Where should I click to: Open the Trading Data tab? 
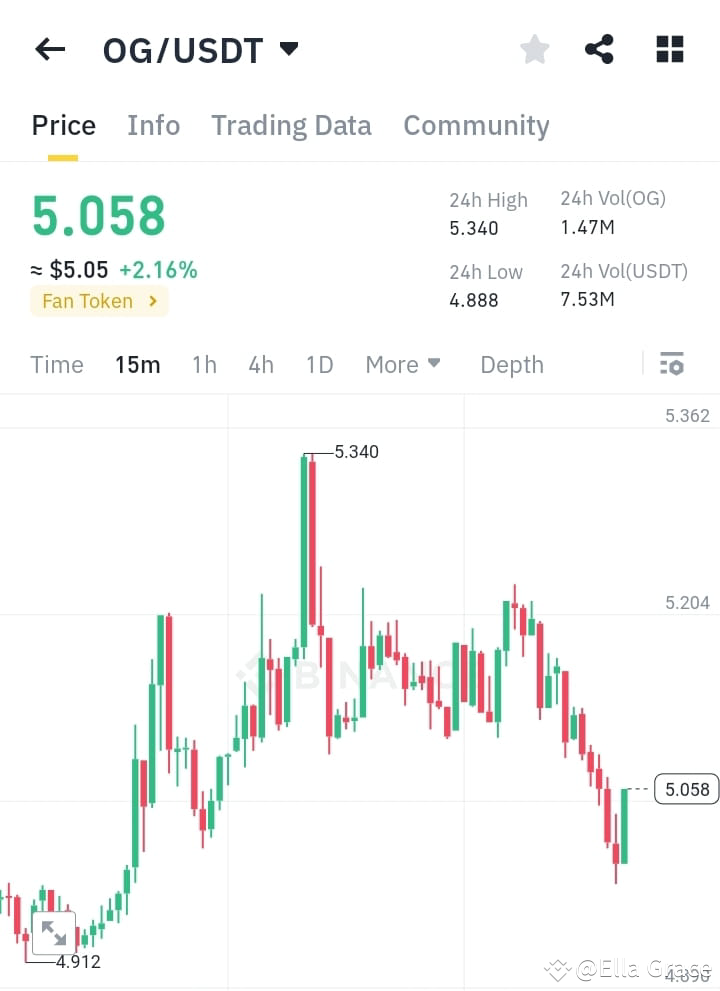tap(291, 125)
